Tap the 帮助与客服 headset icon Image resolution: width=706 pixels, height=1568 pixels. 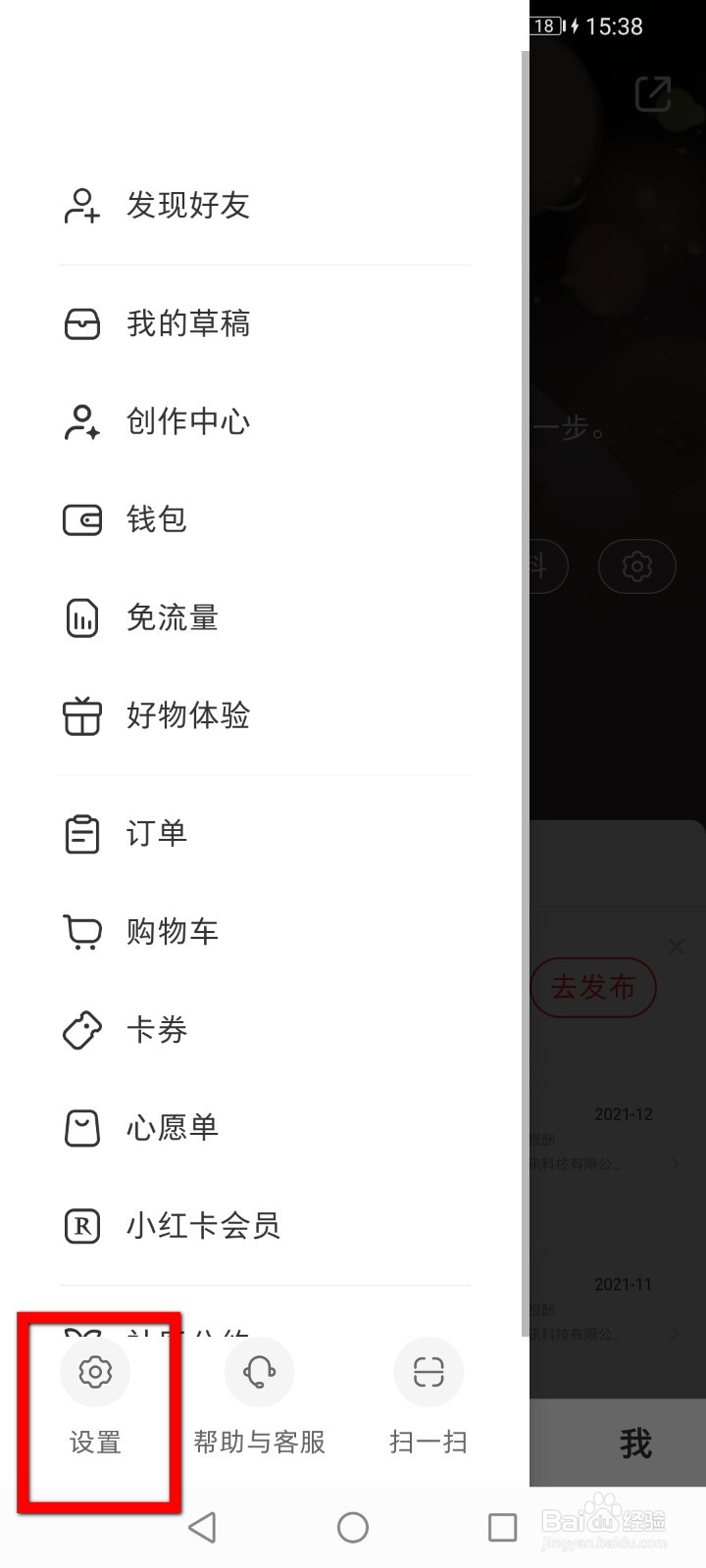pyautogui.click(x=259, y=1372)
